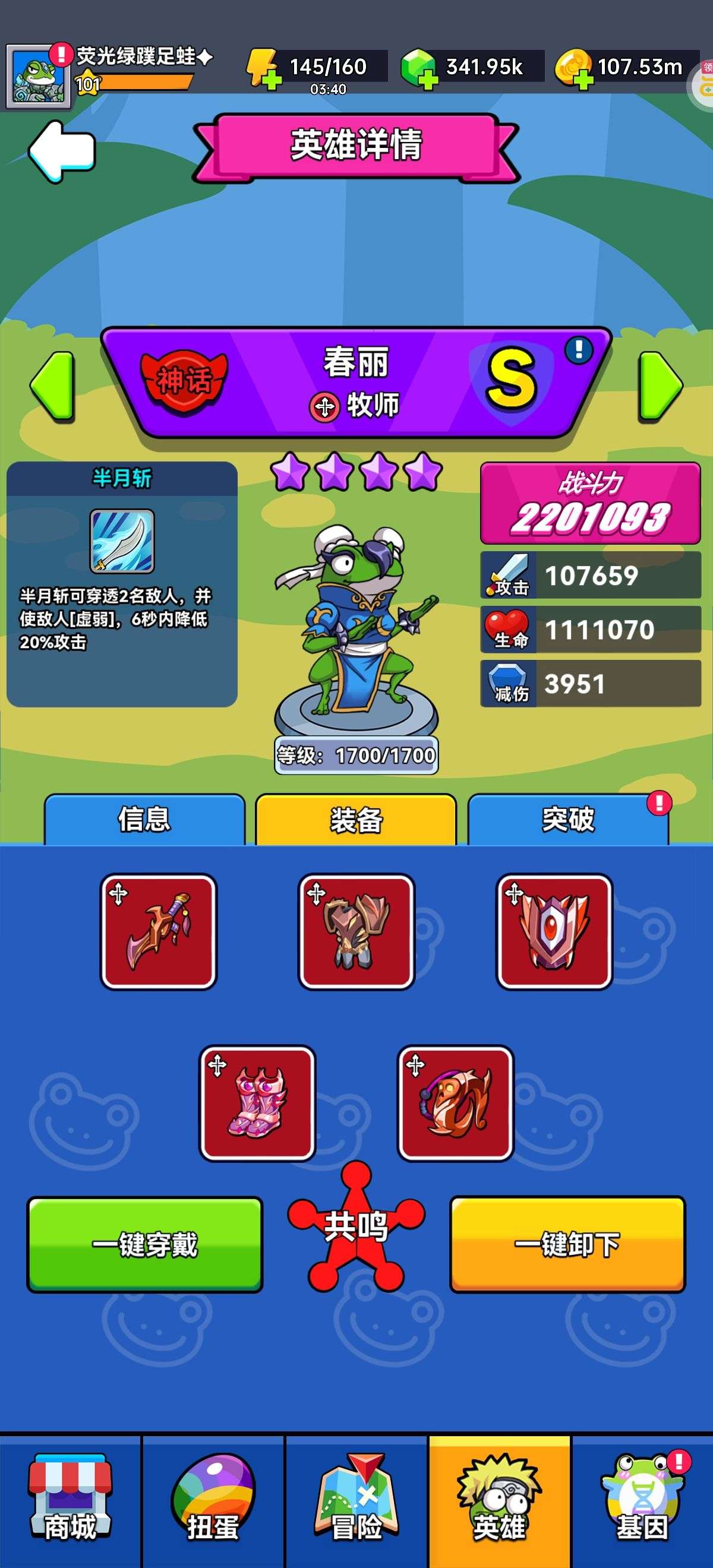Tap the 一键穿戴 button
The image size is (713, 1568).
coord(145,1244)
